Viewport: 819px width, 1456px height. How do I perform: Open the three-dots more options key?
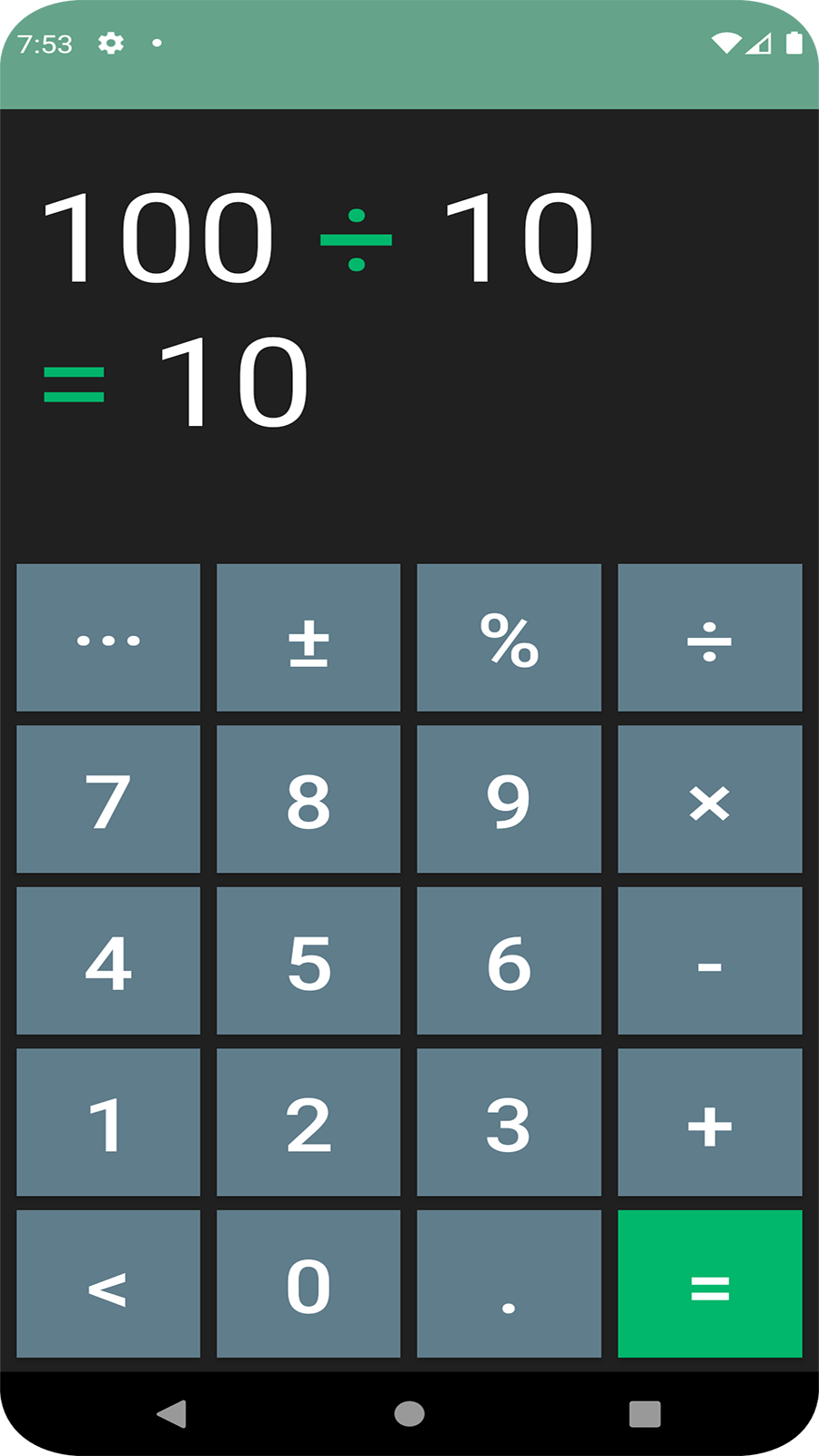pos(108,637)
